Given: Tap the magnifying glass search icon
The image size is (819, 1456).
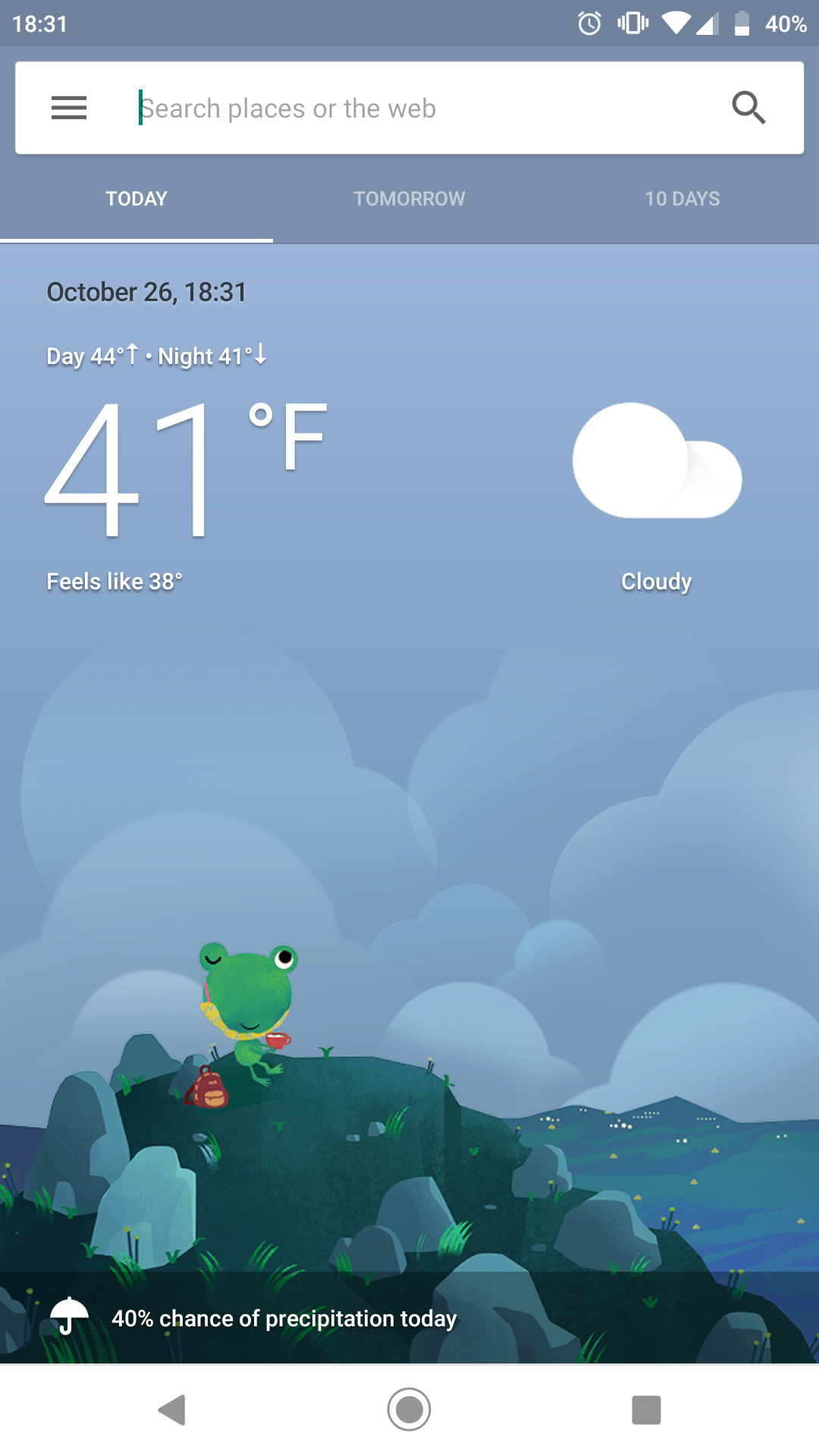Looking at the screenshot, I should click(748, 108).
